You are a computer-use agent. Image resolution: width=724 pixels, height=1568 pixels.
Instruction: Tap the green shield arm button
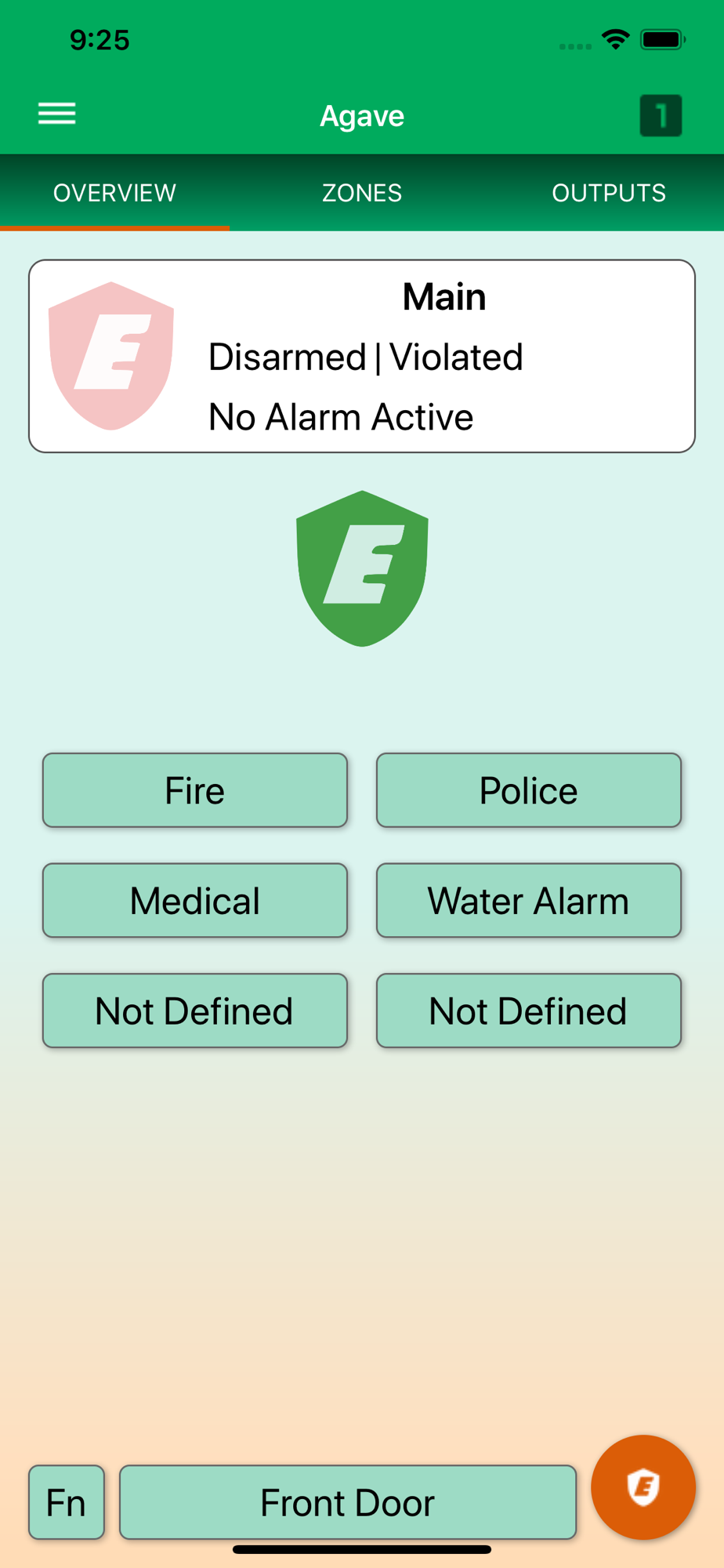(x=362, y=568)
